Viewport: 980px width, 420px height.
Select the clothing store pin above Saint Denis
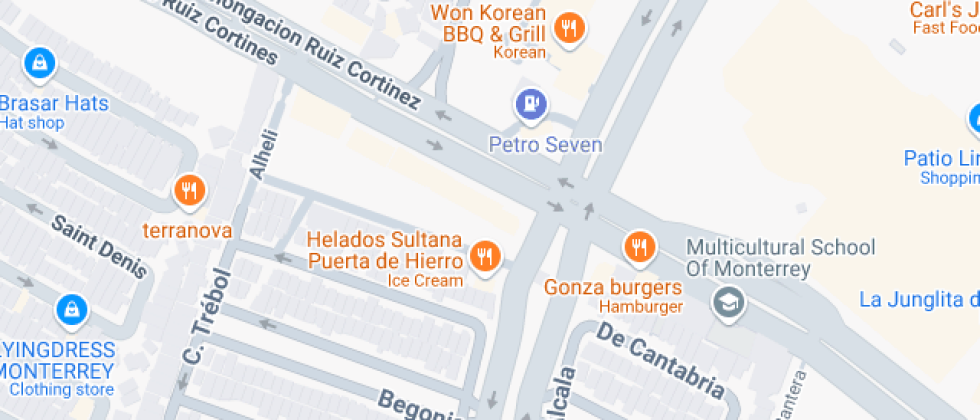tap(71, 310)
